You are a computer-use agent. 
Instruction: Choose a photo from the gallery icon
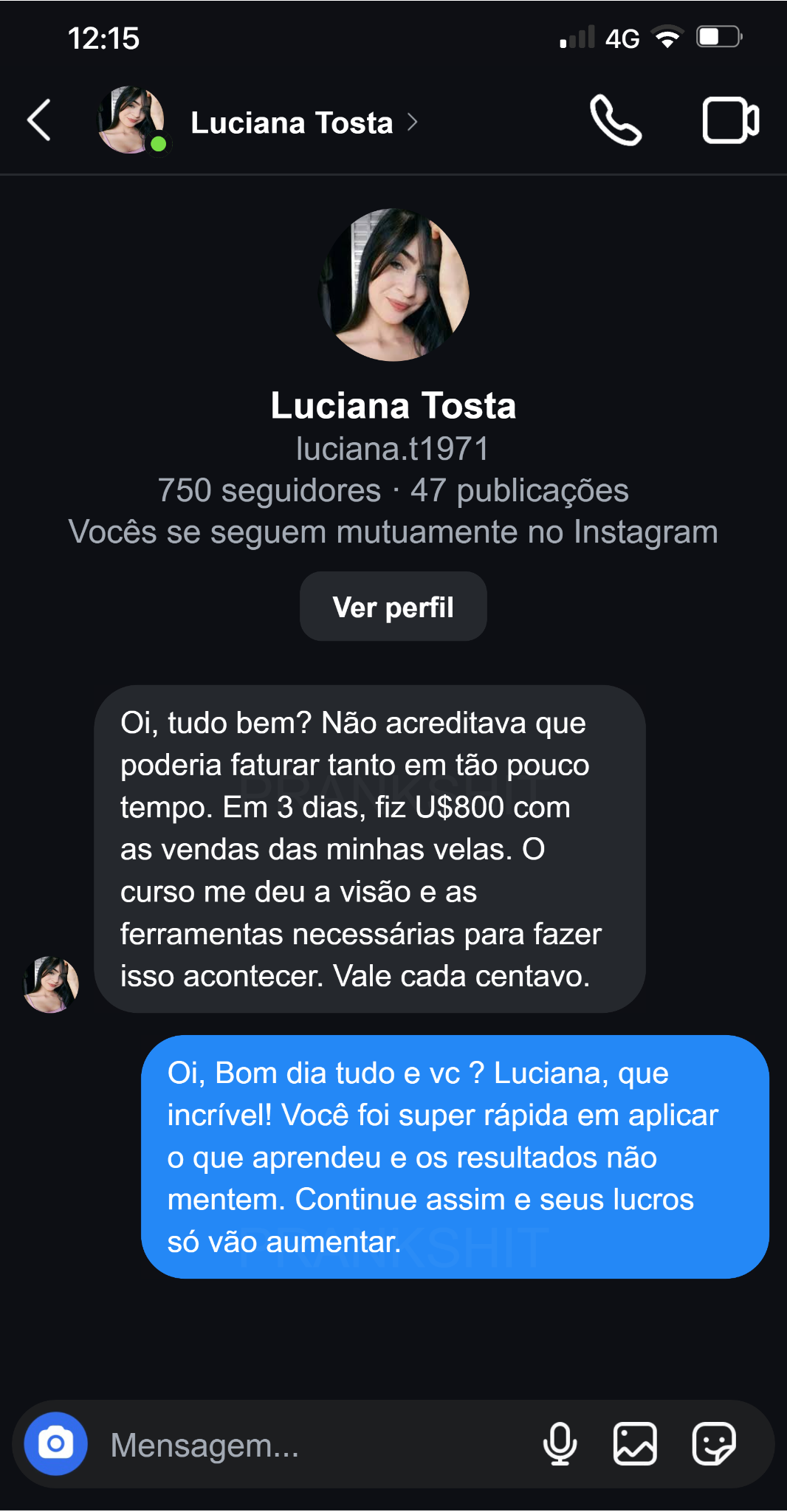[635, 1443]
